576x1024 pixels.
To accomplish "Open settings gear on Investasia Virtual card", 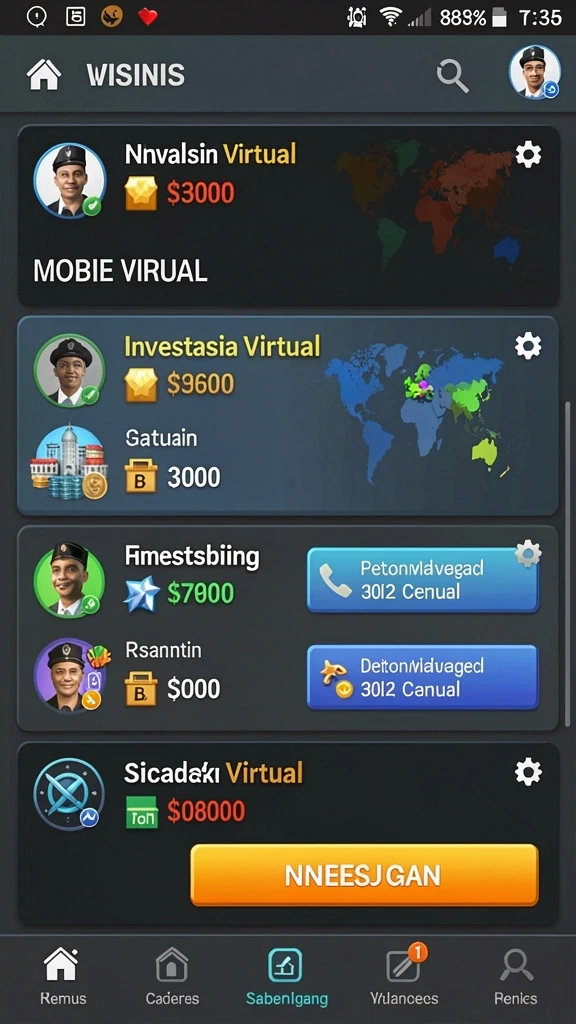I will [528, 345].
